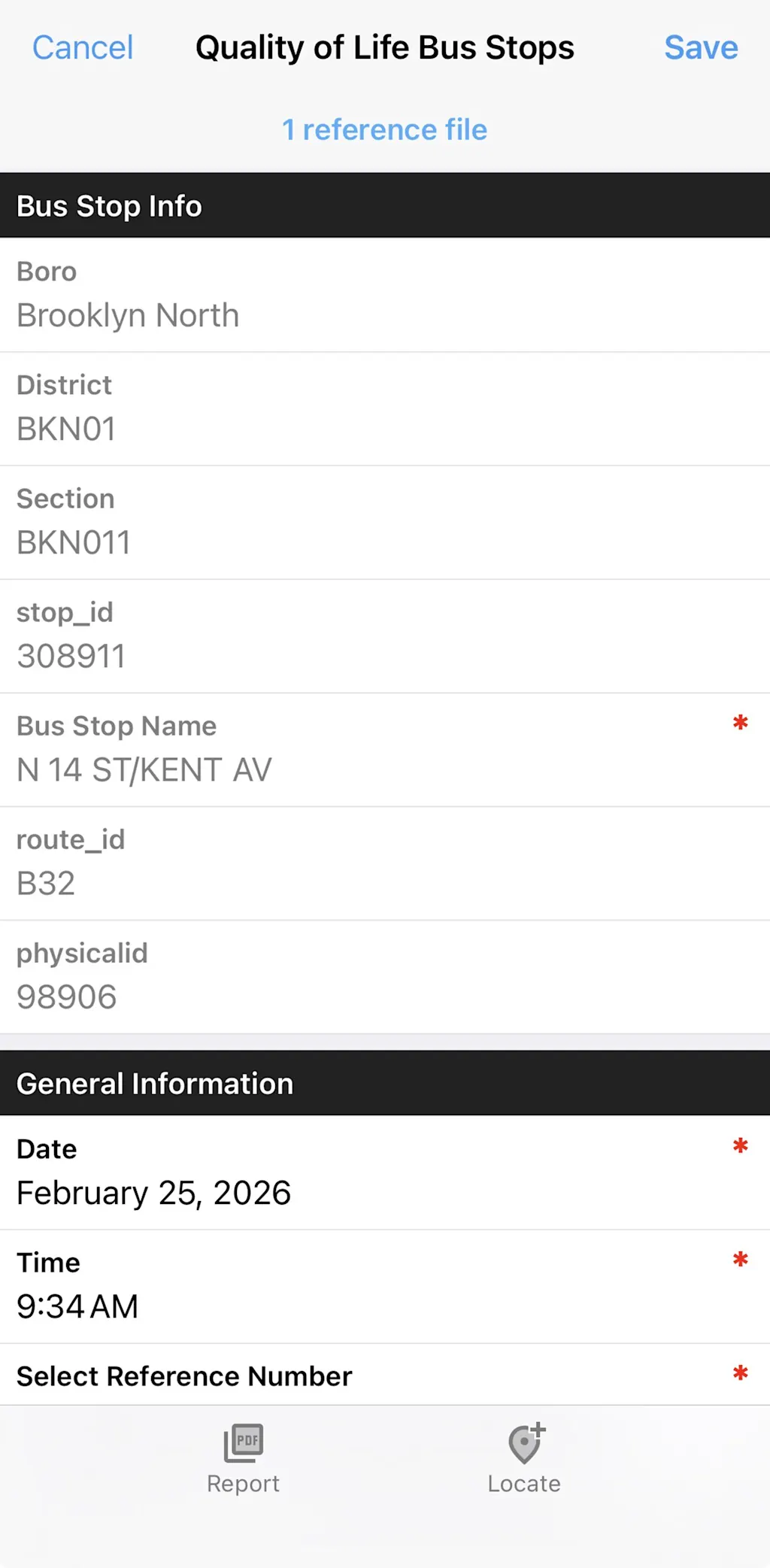770x1568 pixels.
Task: Save the Quality of Life form
Action: 700,48
